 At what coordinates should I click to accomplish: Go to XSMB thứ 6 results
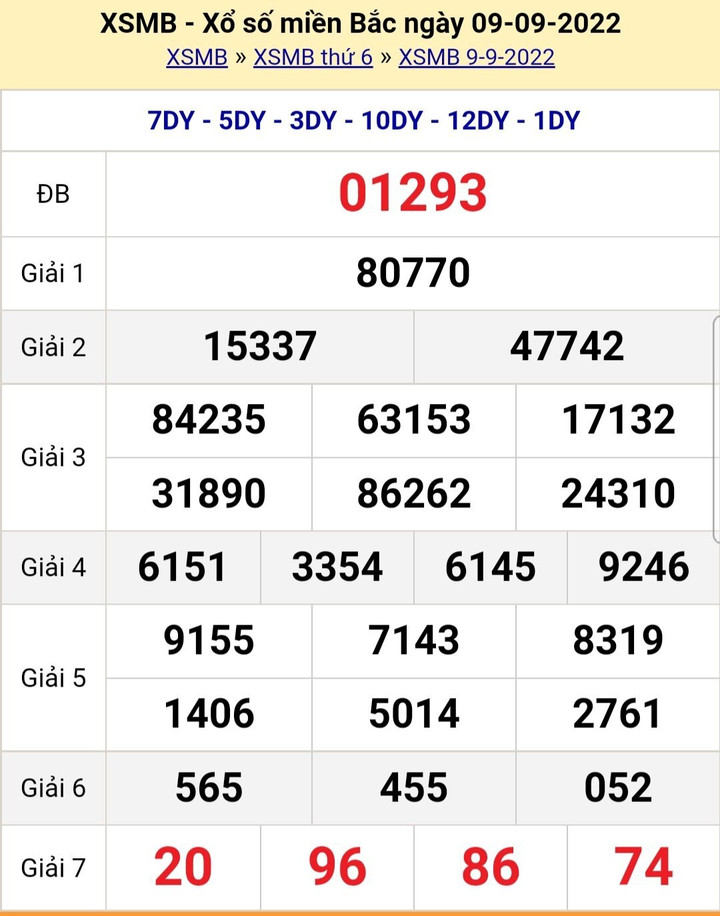click(313, 57)
